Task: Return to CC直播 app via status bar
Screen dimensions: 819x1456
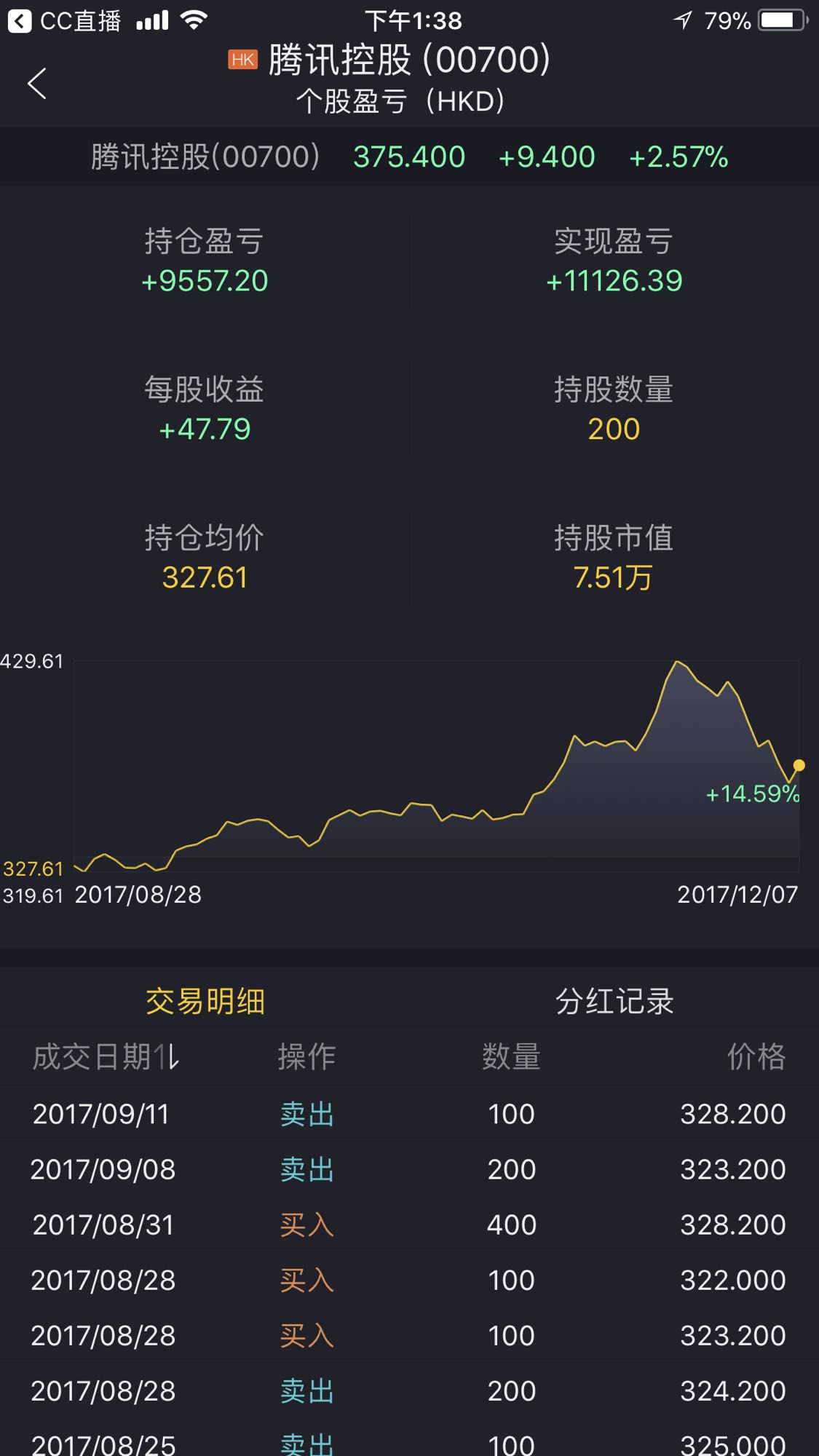Action: (64, 20)
